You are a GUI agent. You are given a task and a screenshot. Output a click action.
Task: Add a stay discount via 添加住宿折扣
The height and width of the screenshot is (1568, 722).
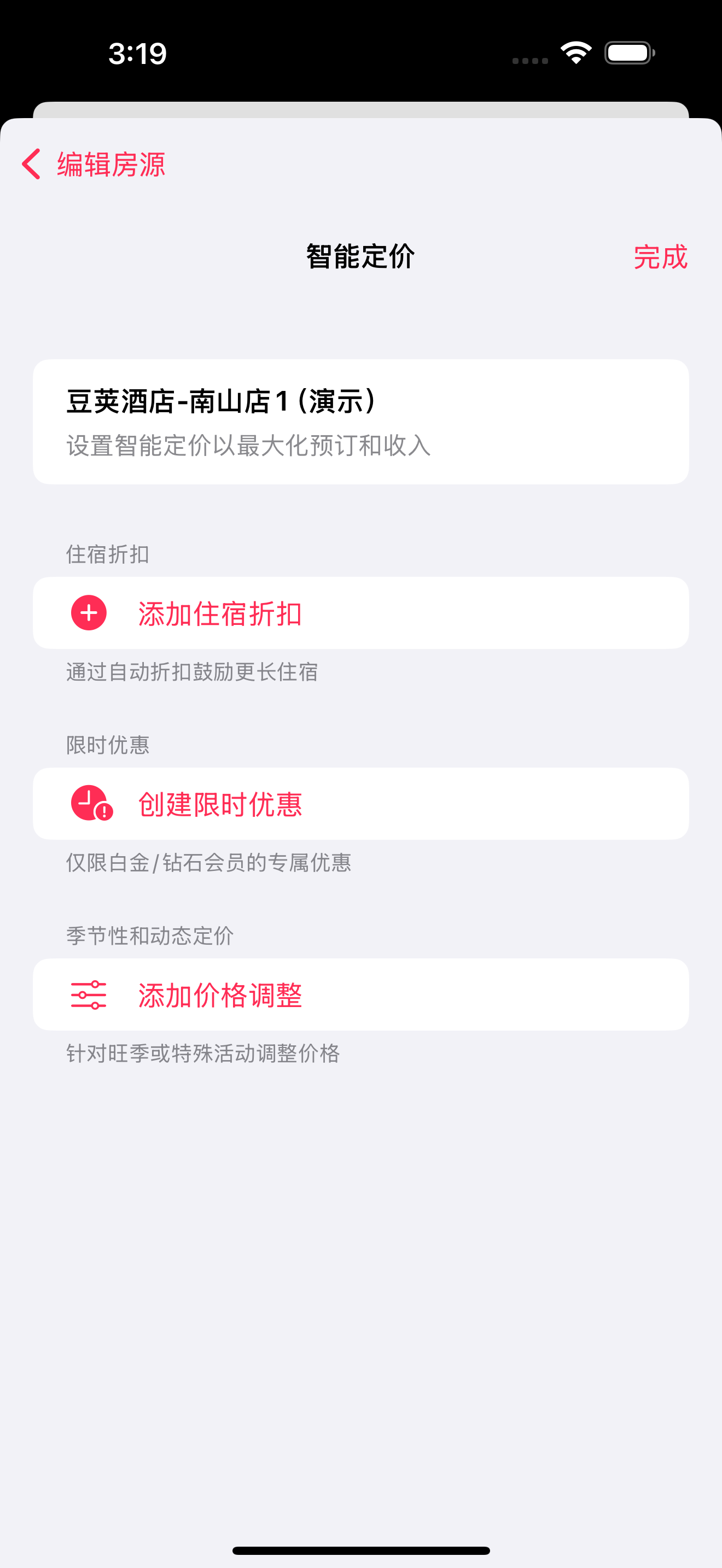tap(360, 613)
